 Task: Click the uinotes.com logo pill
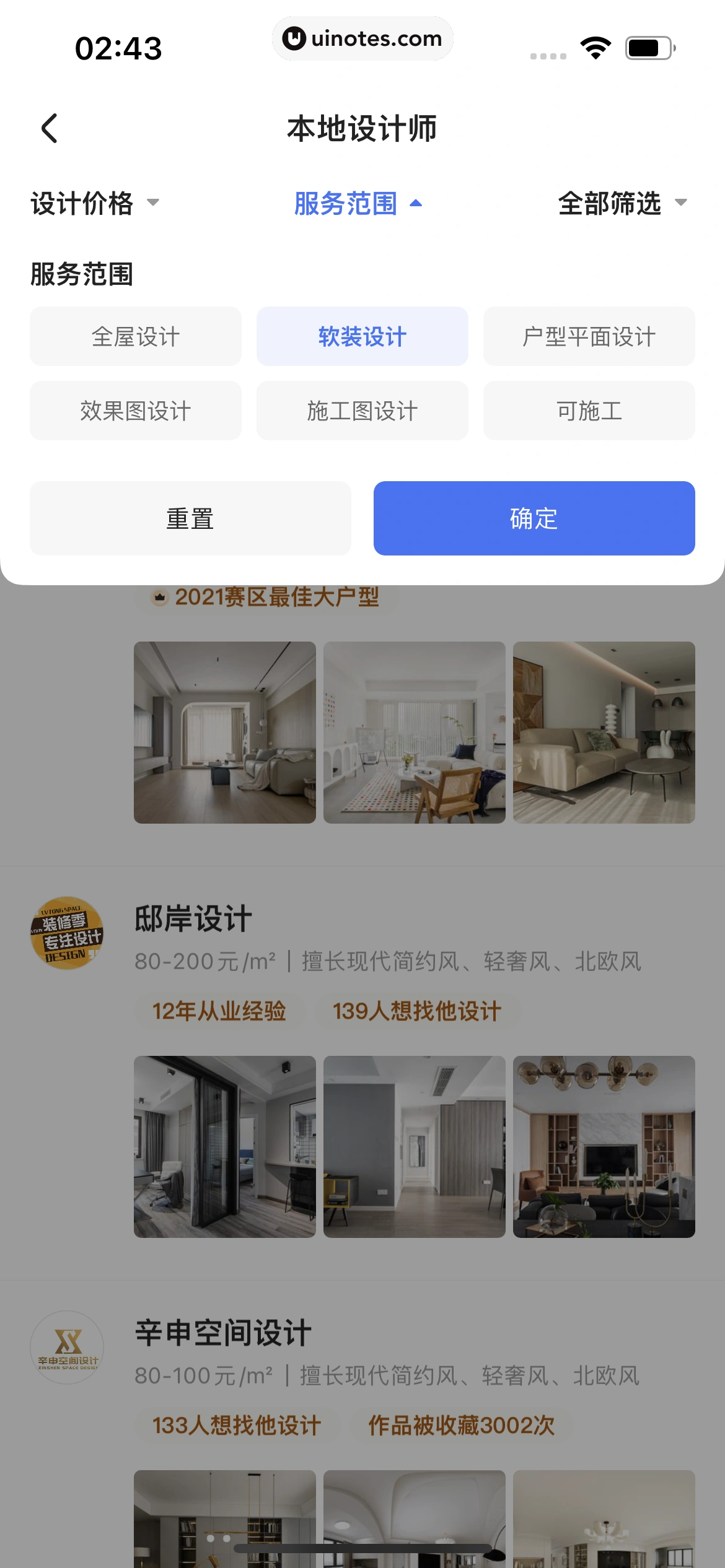[x=362, y=38]
